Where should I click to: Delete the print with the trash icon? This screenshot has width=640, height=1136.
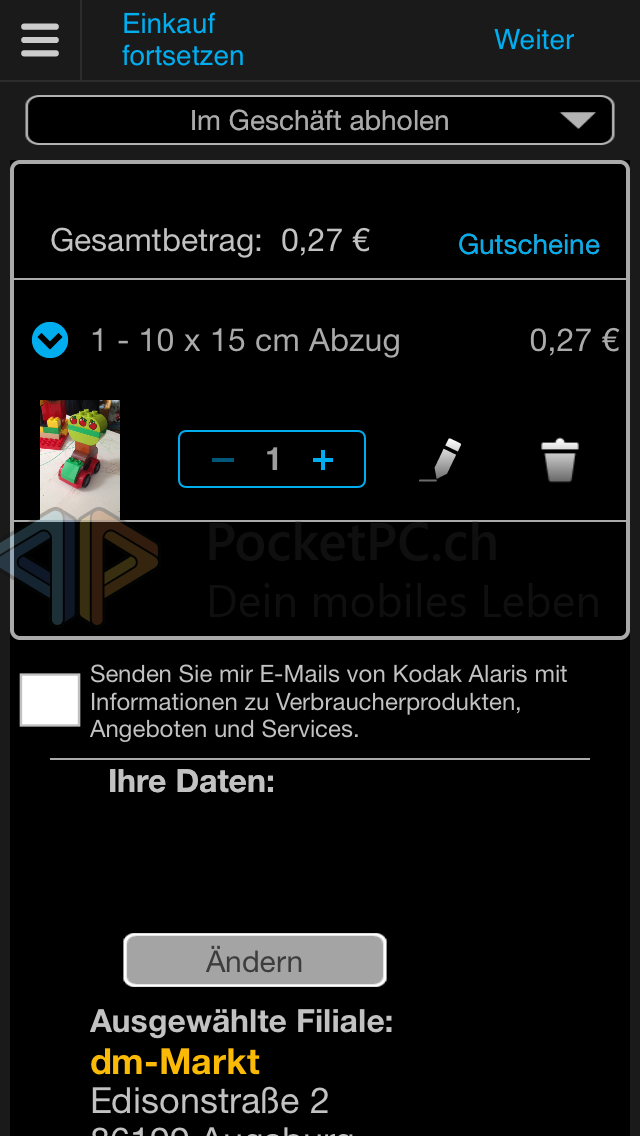coord(560,460)
